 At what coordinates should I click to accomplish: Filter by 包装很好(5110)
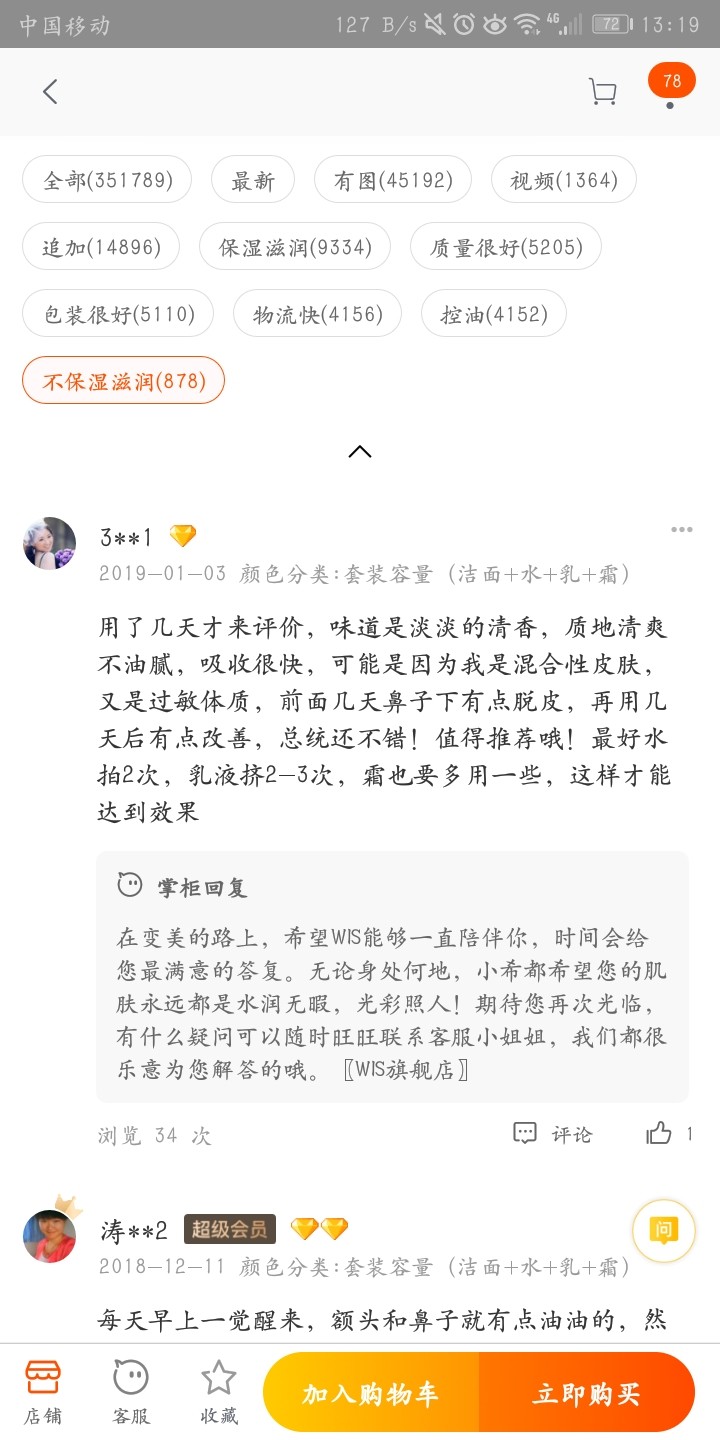(118, 314)
